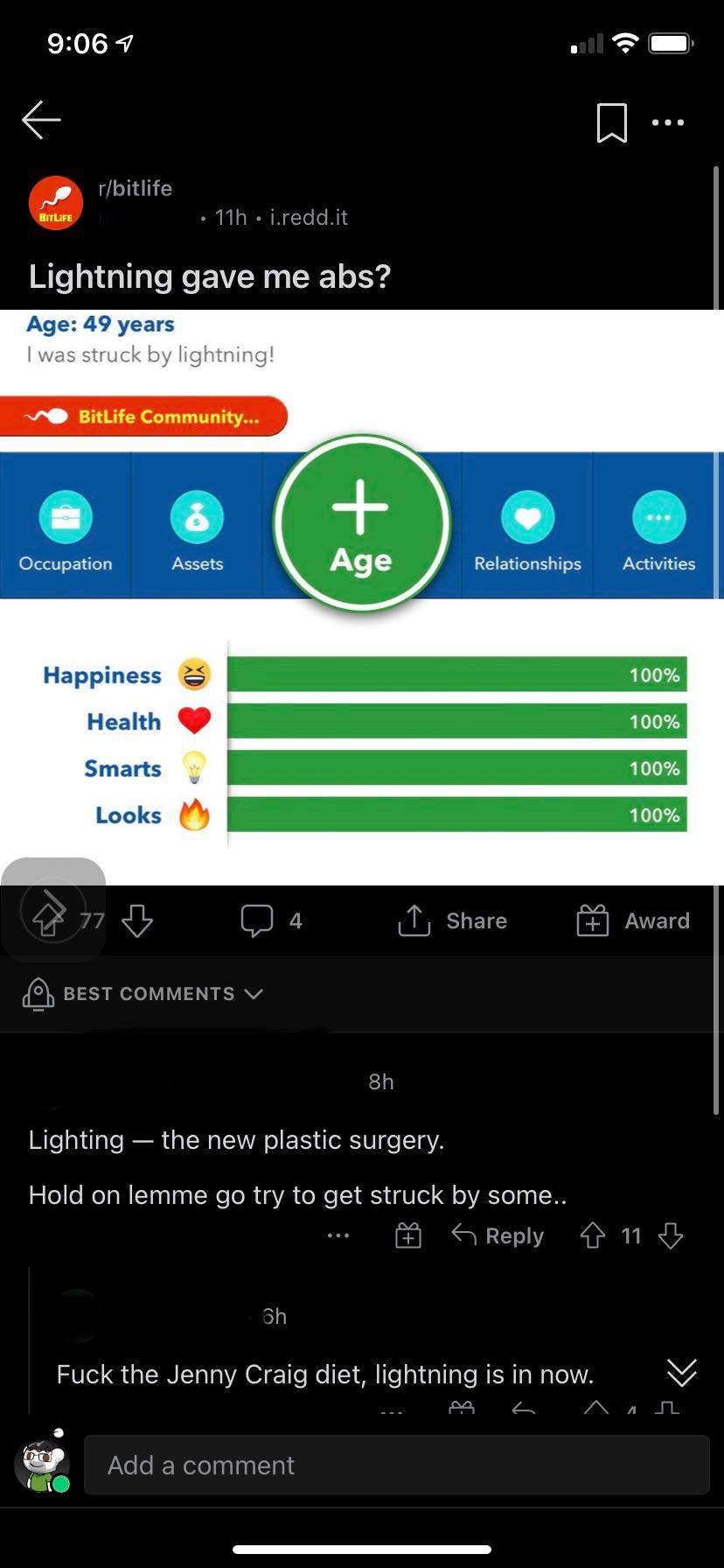Viewport: 724px width, 1568px height.
Task: Jump to next comment with down chevrons
Action: [682, 1373]
